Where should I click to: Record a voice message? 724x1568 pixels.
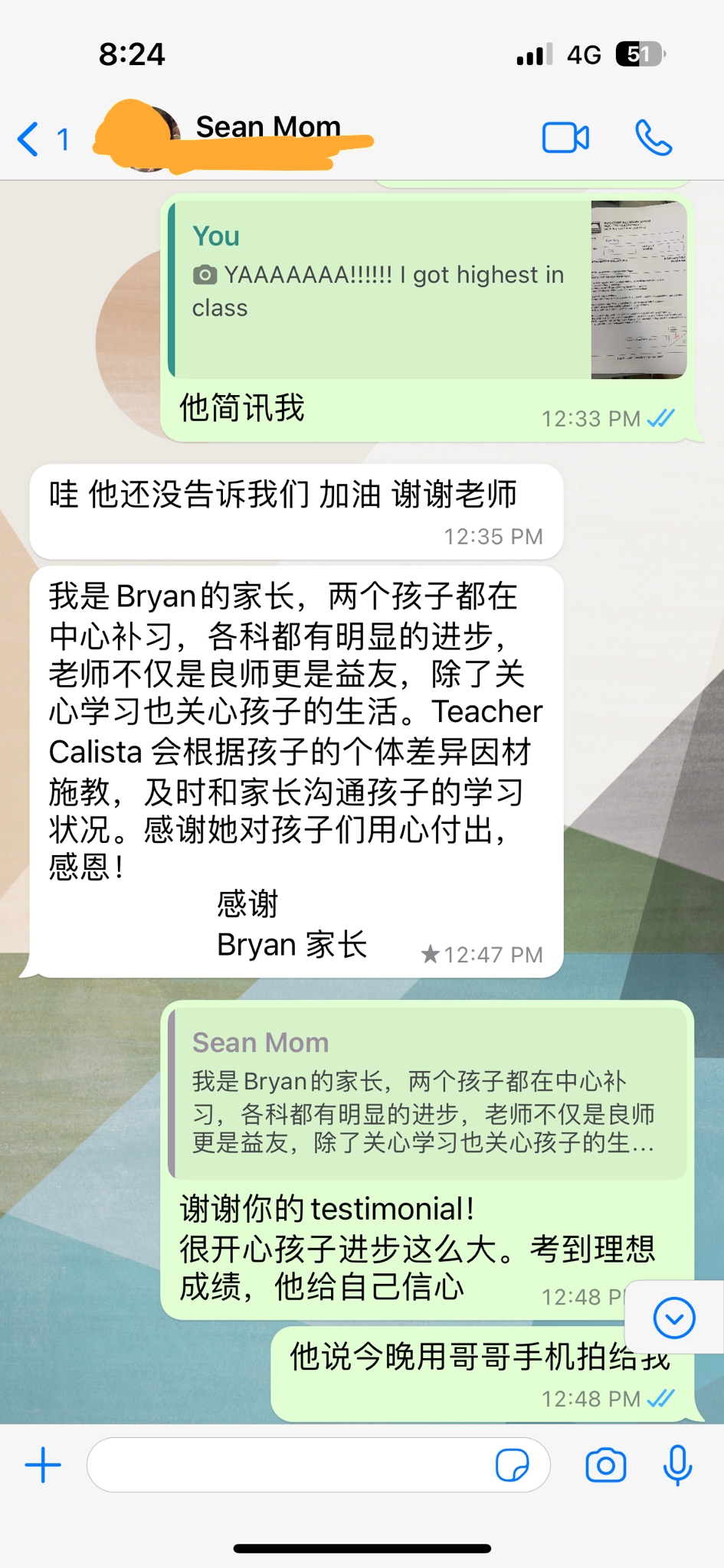(x=677, y=1465)
